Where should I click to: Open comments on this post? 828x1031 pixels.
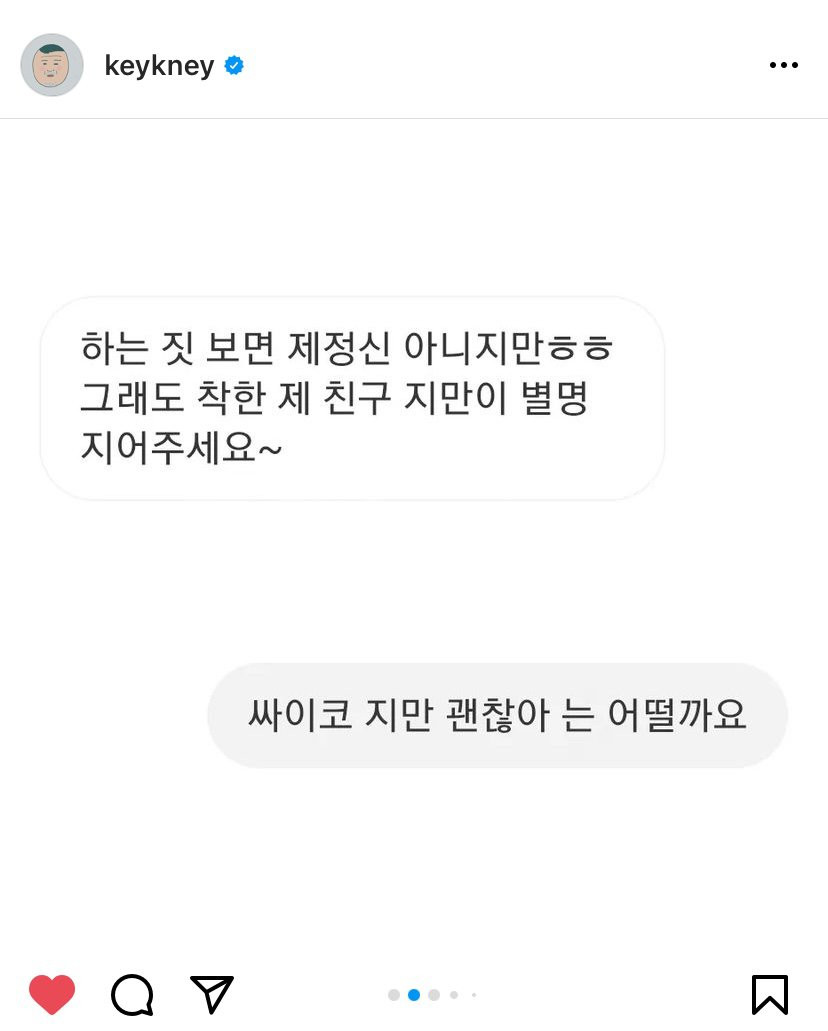(x=132, y=994)
